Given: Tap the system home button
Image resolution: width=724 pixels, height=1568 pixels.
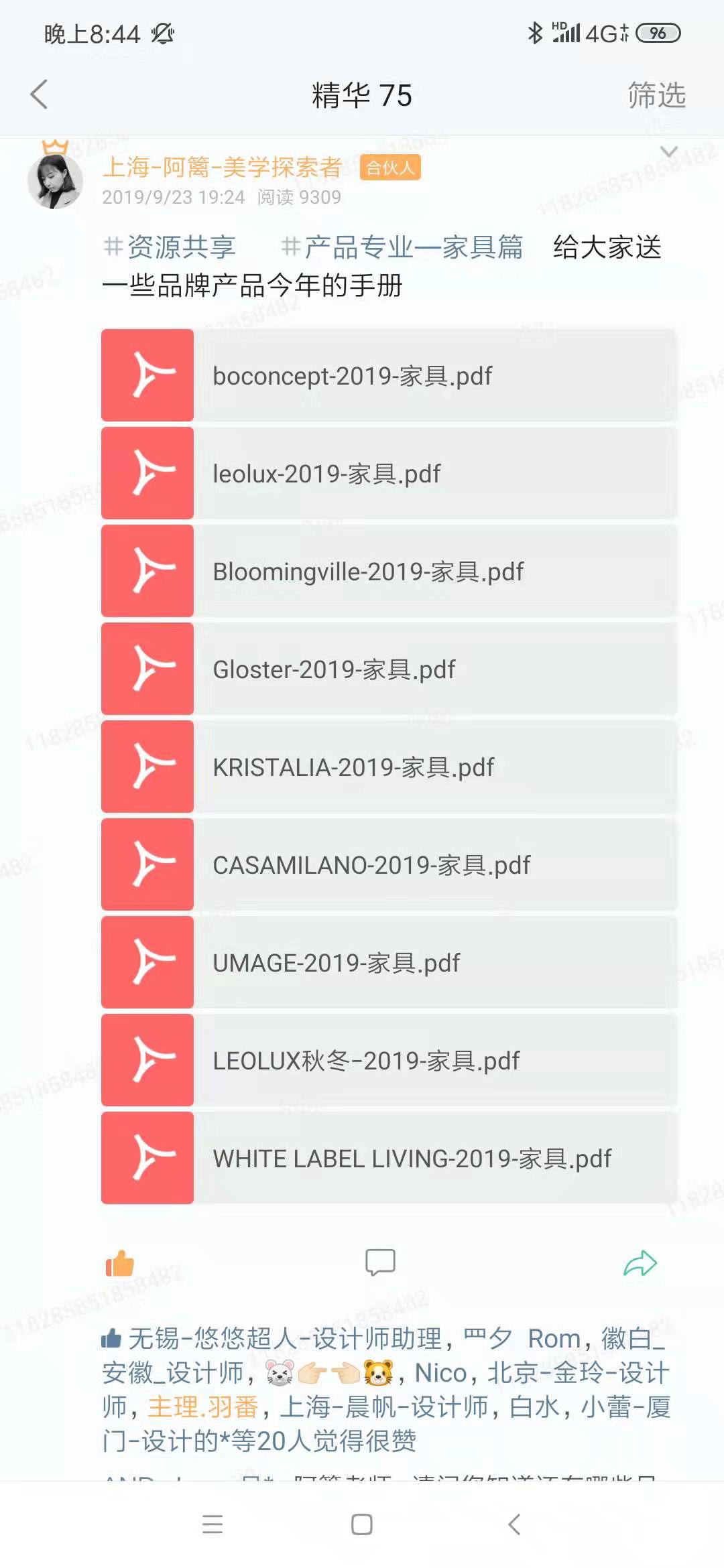Looking at the screenshot, I should click(x=362, y=1524).
